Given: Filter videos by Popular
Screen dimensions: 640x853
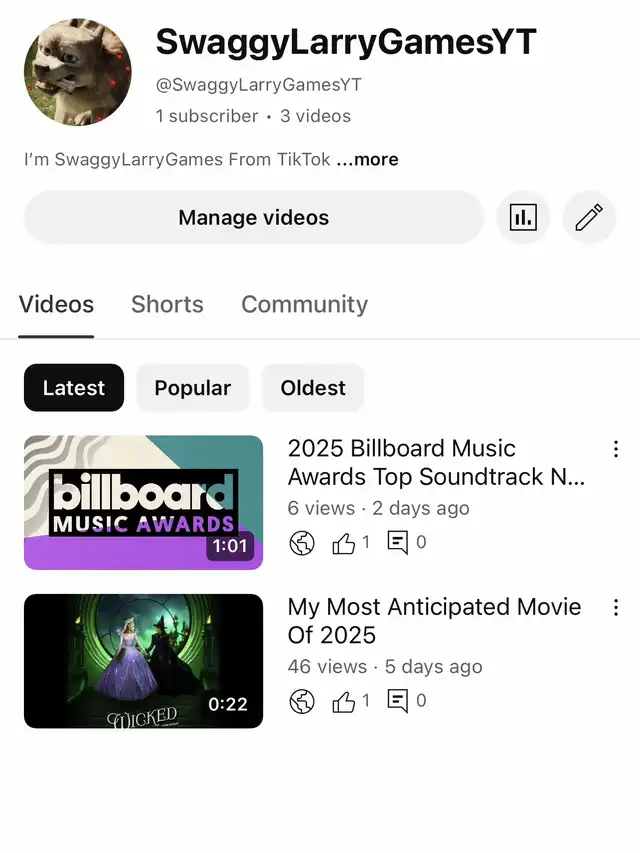Looking at the screenshot, I should coord(193,388).
